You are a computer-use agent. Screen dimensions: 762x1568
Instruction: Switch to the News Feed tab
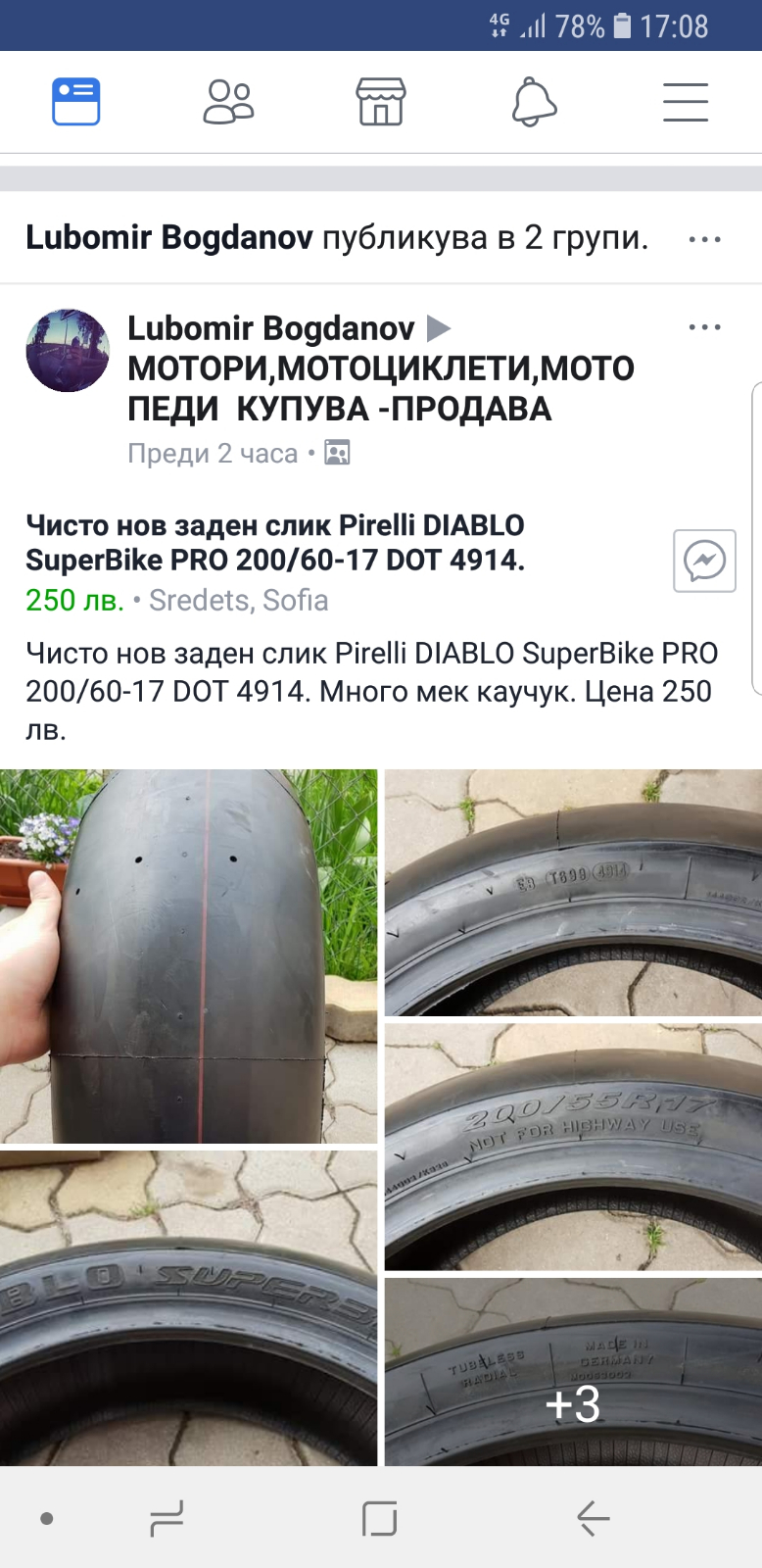[76, 102]
